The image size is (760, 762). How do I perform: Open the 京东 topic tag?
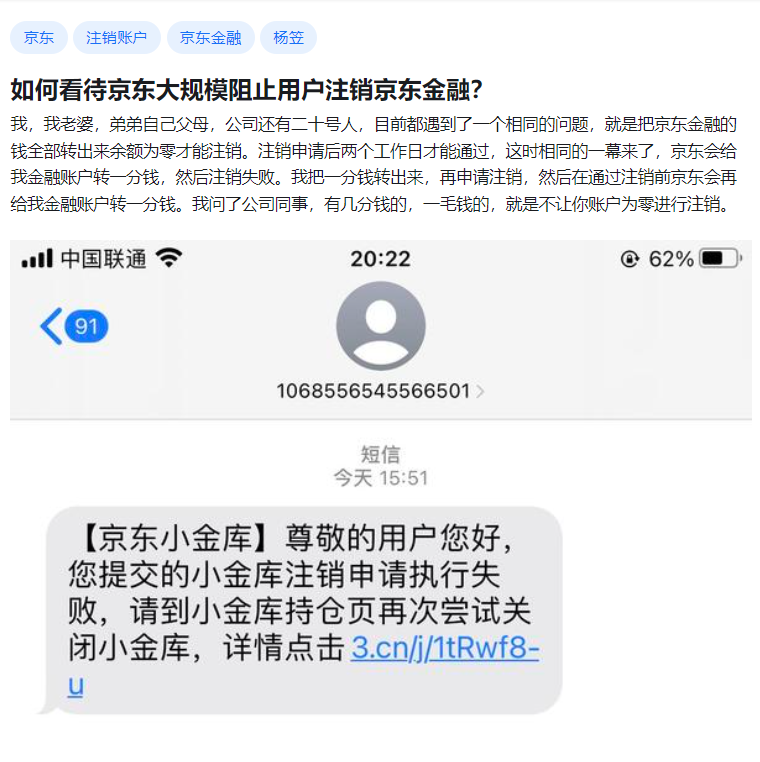[39, 38]
